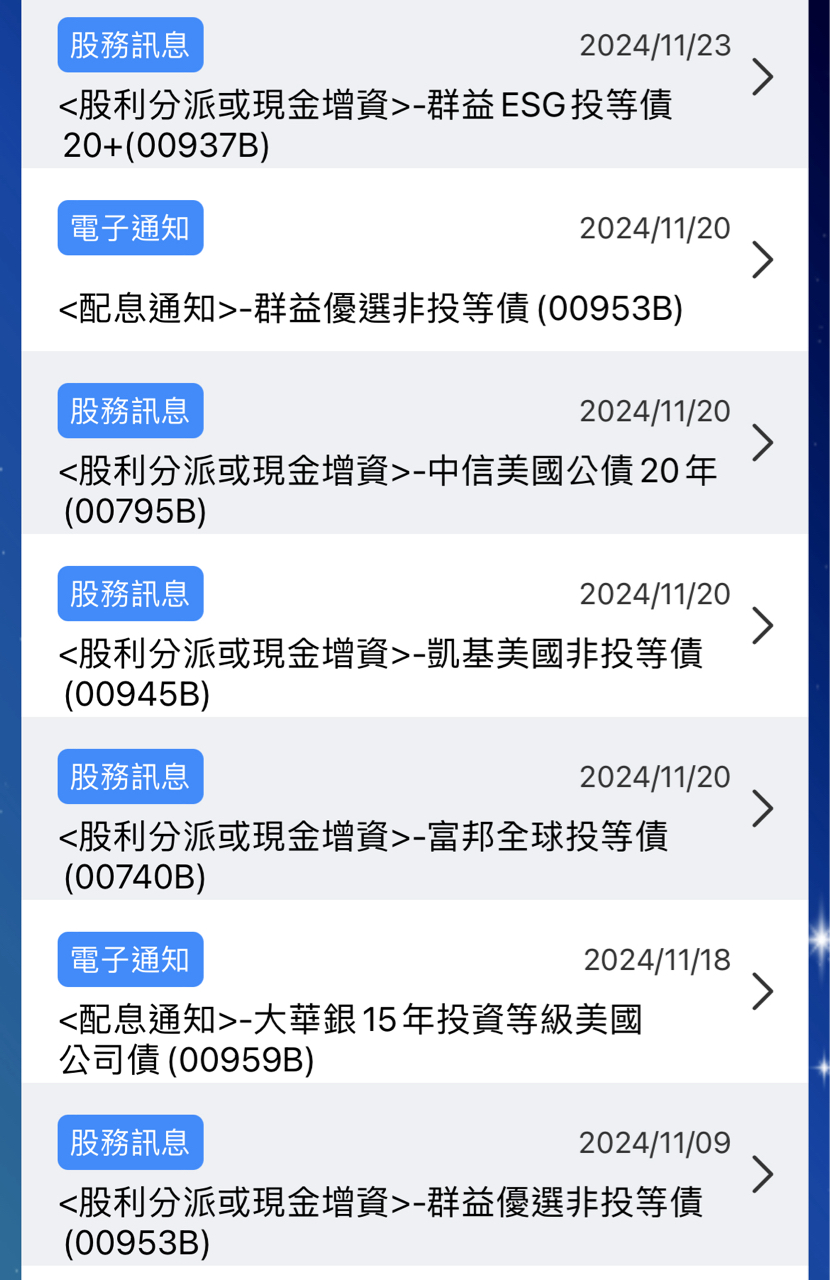Expand the chevron on the 凱基美國非投等債 notice
This screenshot has width=830, height=1280.
(x=764, y=626)
